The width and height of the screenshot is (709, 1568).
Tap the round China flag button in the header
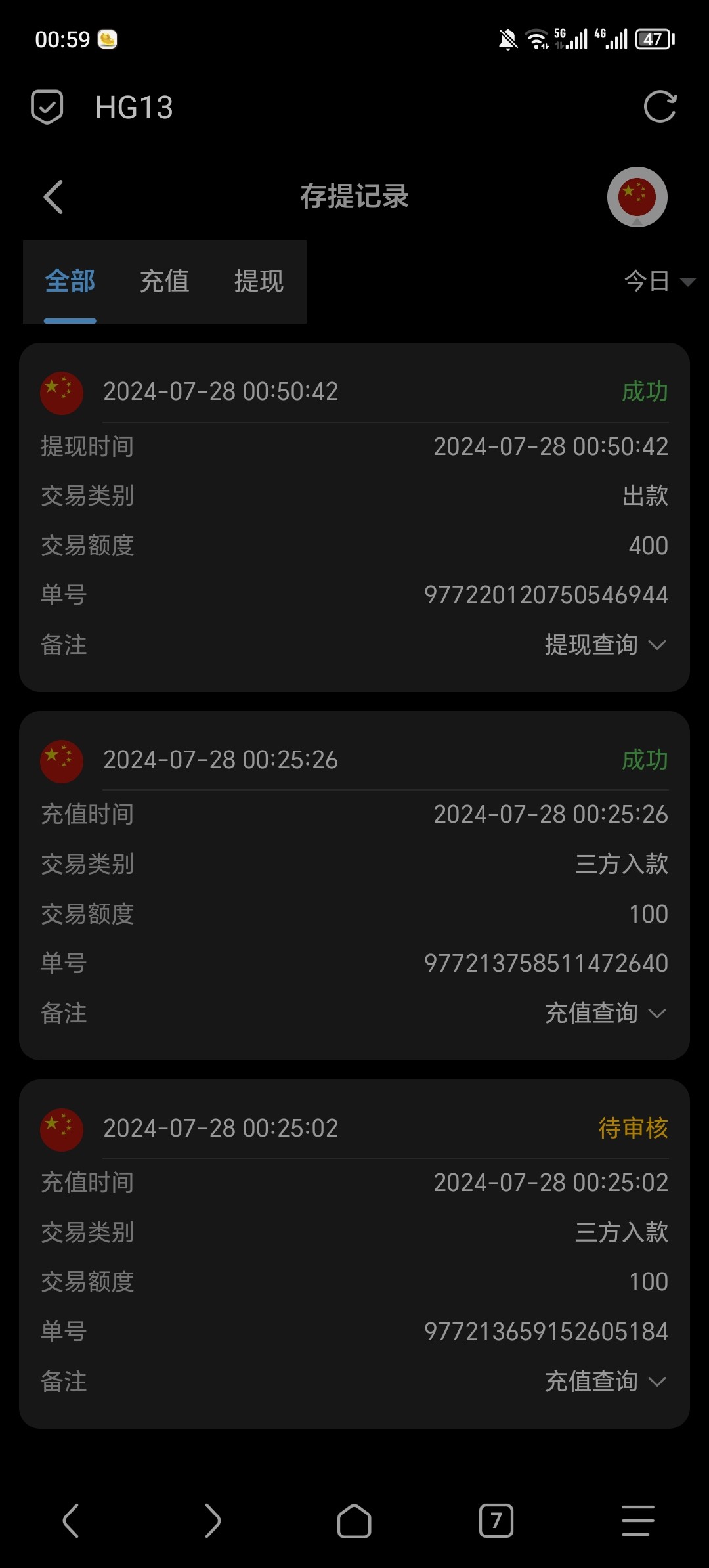[x=637, y=197]
